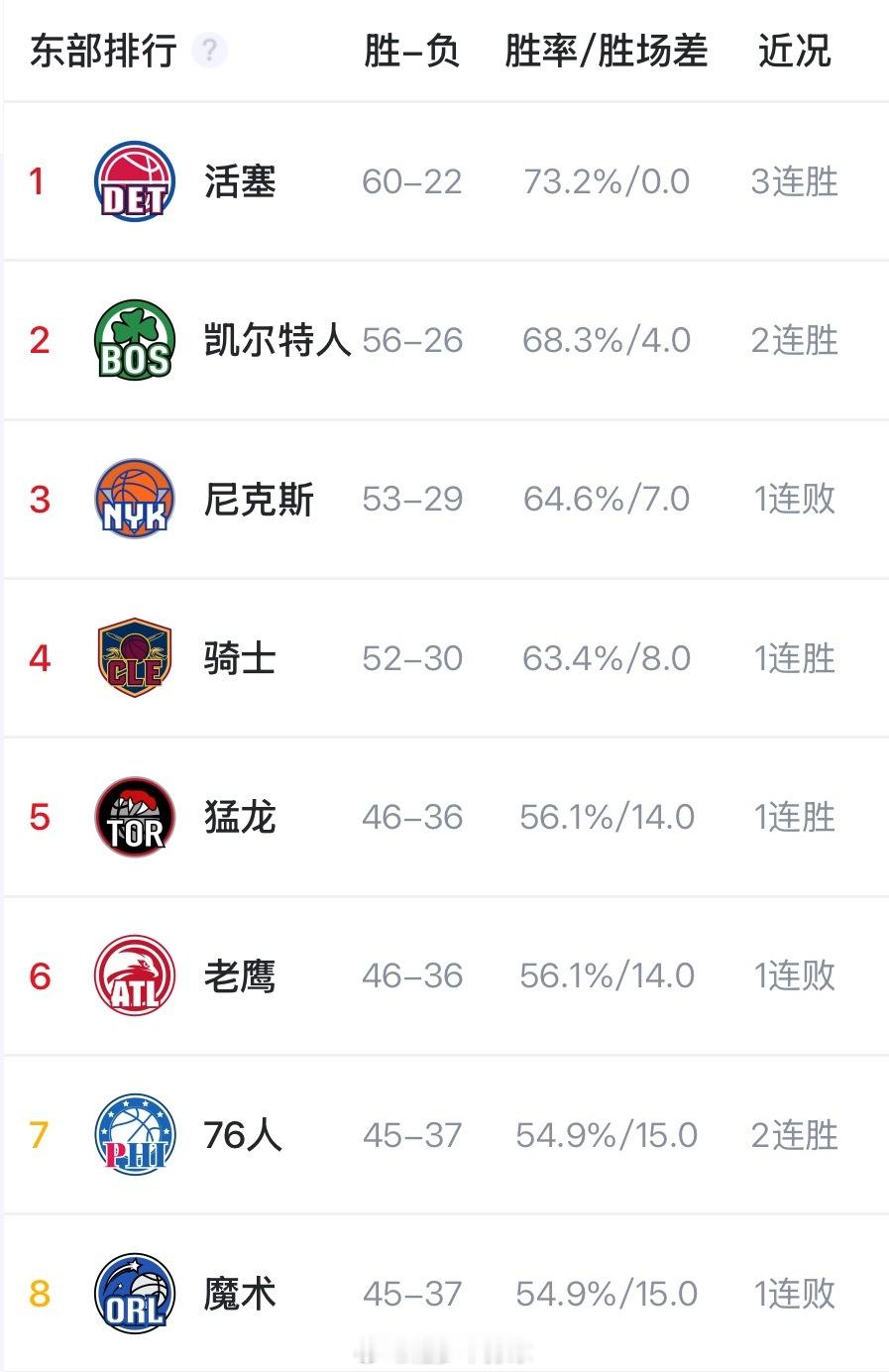This screenshot has width=889, height=1372.
Task: Open the 凯尔特人 team page
Action: [x=278, y=340]
